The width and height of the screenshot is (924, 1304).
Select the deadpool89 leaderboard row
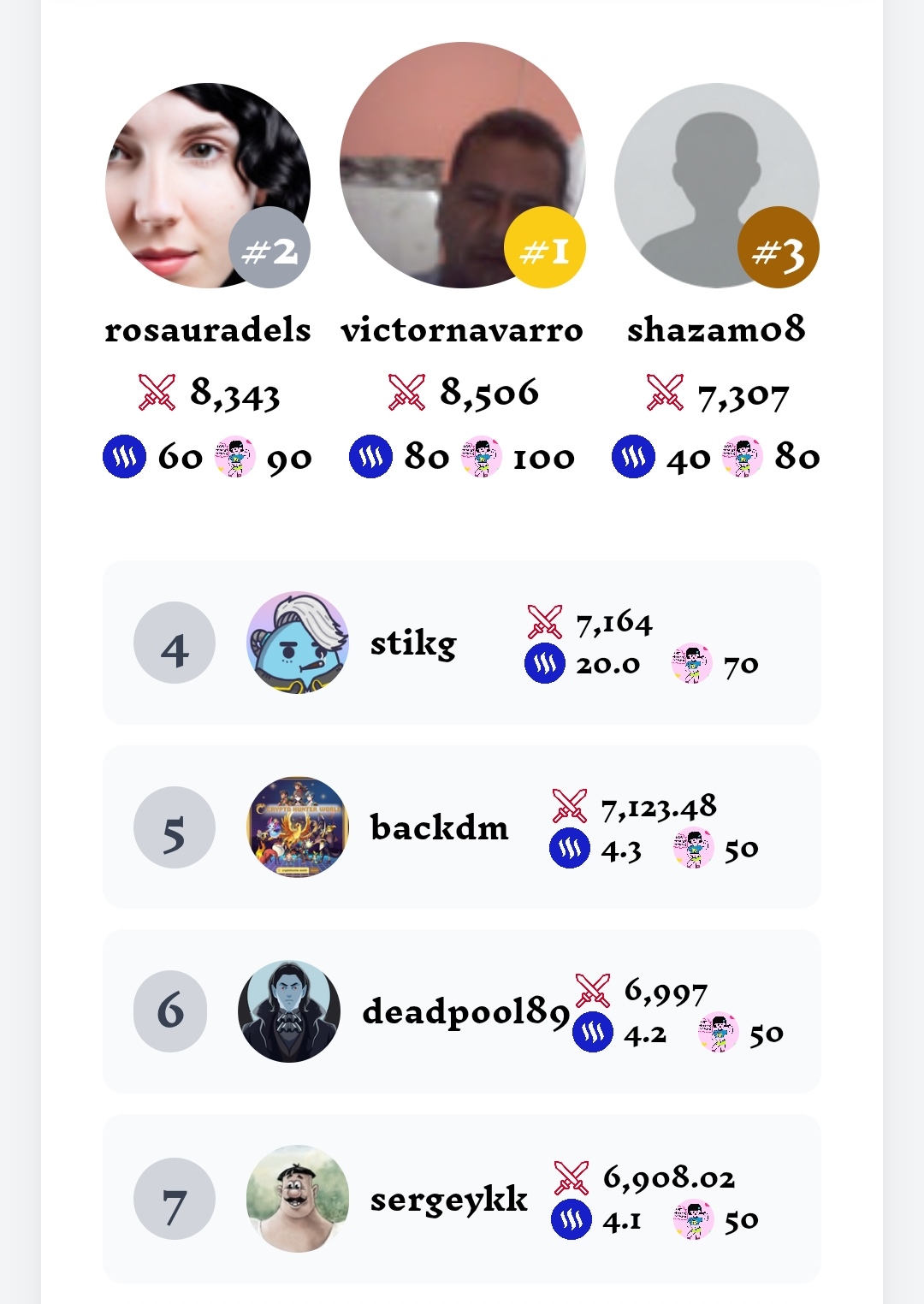pos(462,1011)
